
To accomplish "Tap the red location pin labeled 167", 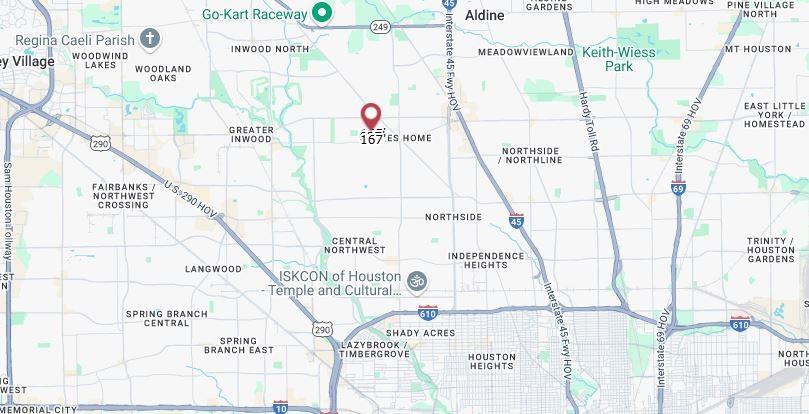I will click(371, 115).
